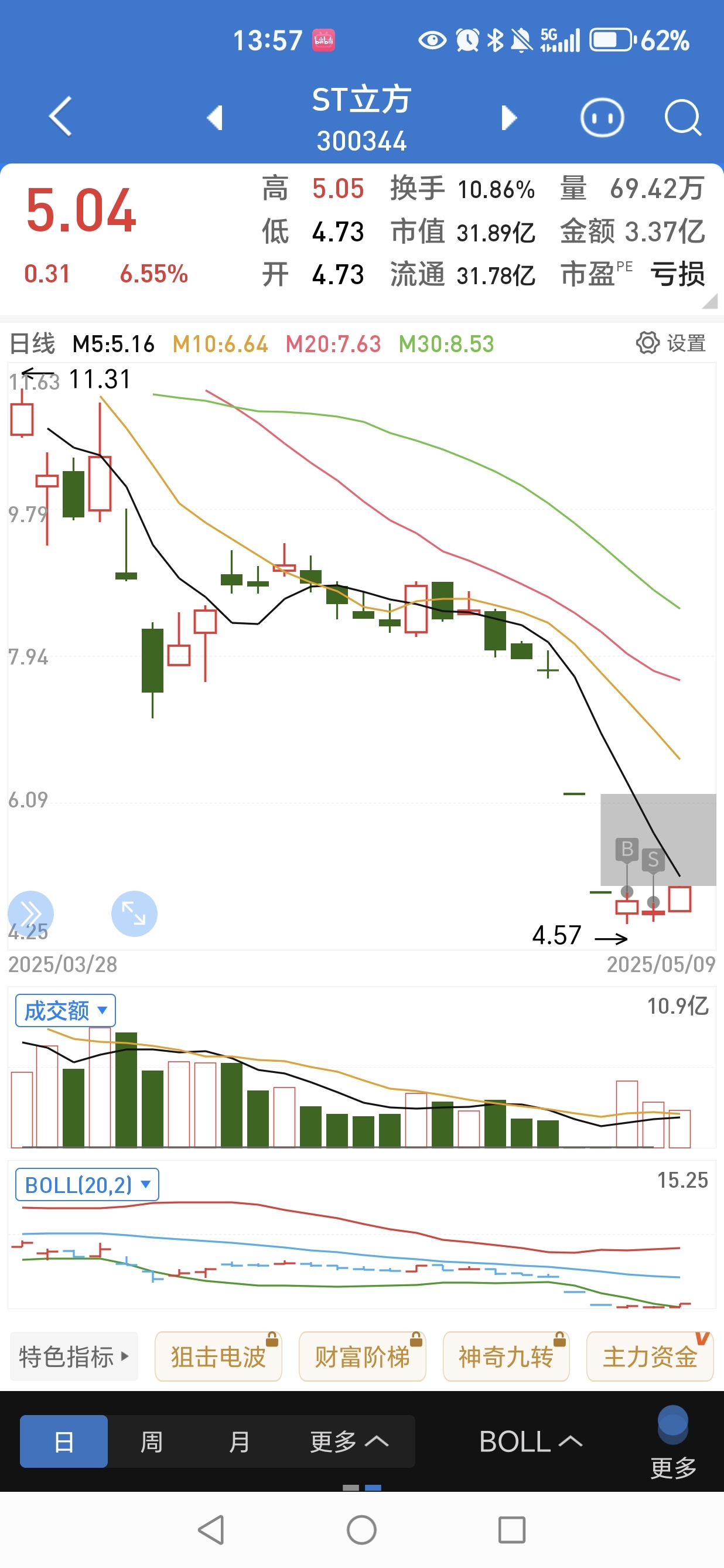Screen dimensions: 724x1568
Task: Expand the chart to fullscreen
Action: tap(135, 913)
